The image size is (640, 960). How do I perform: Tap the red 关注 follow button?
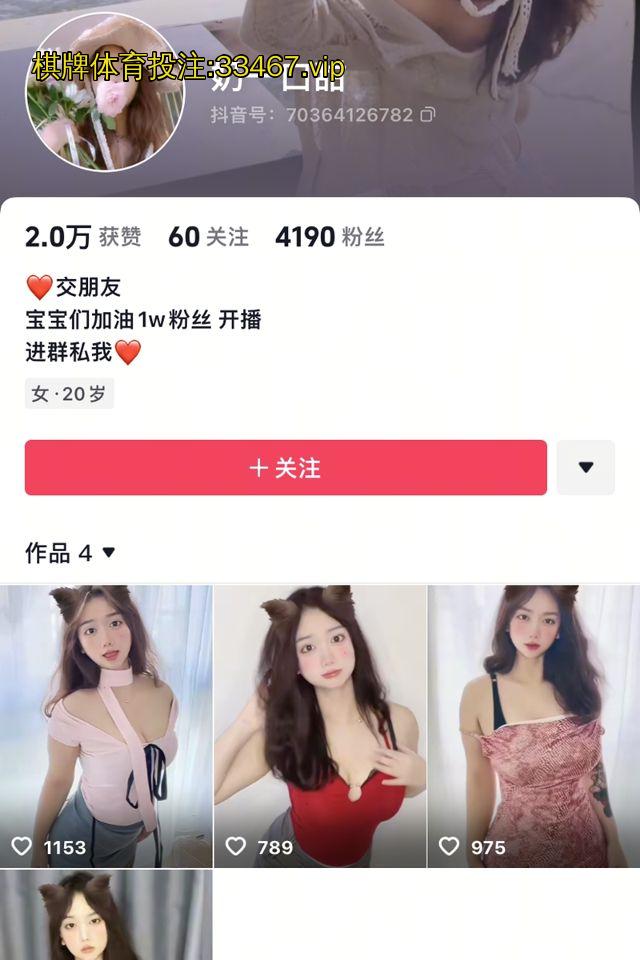click(285, 468)
